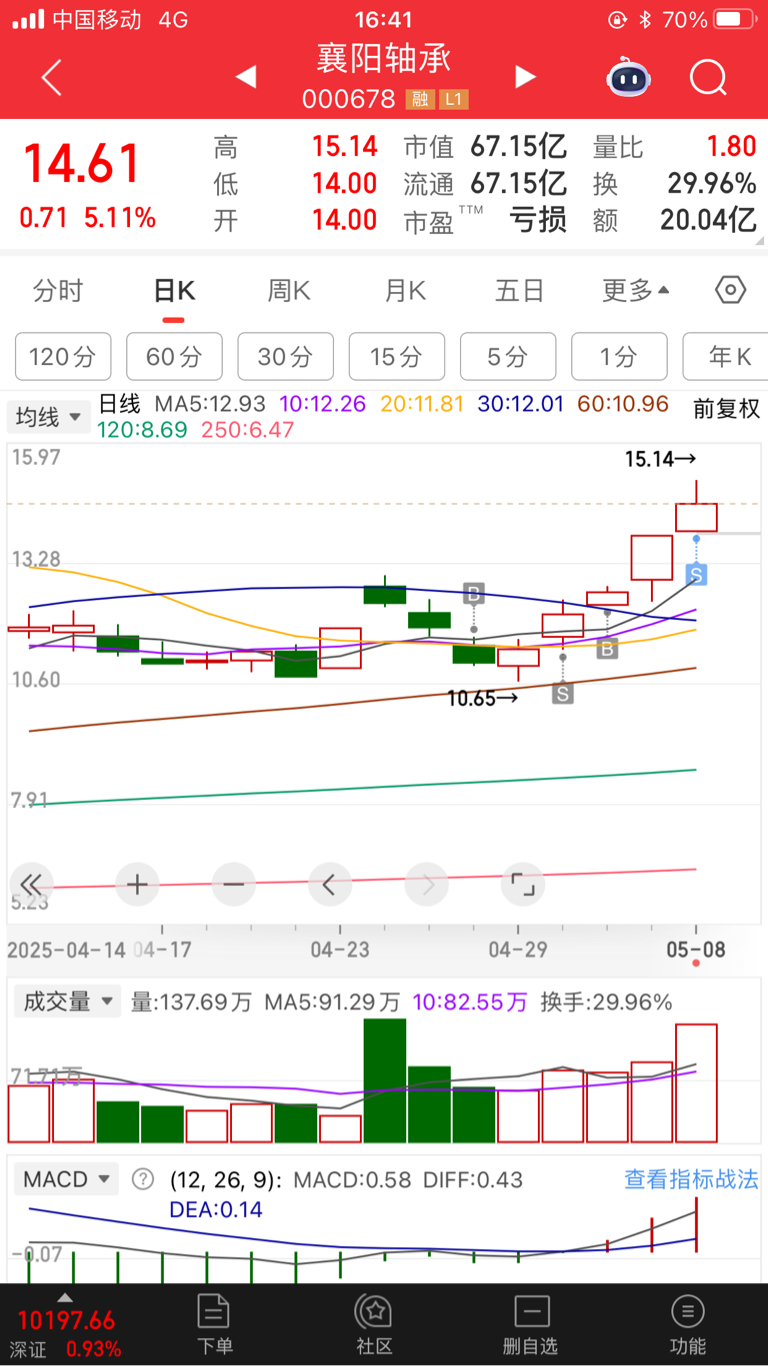Switch to the next stock

pos(525,77)
